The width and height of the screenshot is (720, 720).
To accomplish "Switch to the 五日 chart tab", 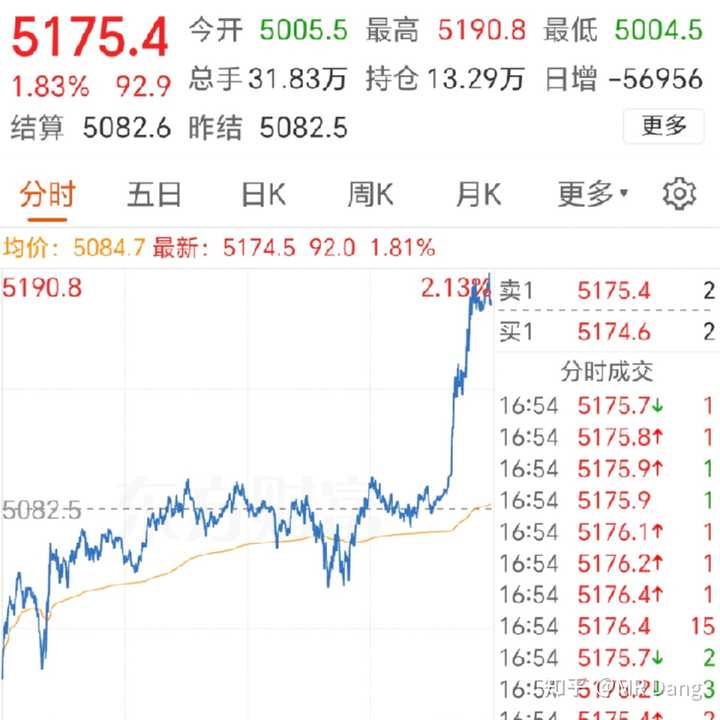I will tap(154, 194).
